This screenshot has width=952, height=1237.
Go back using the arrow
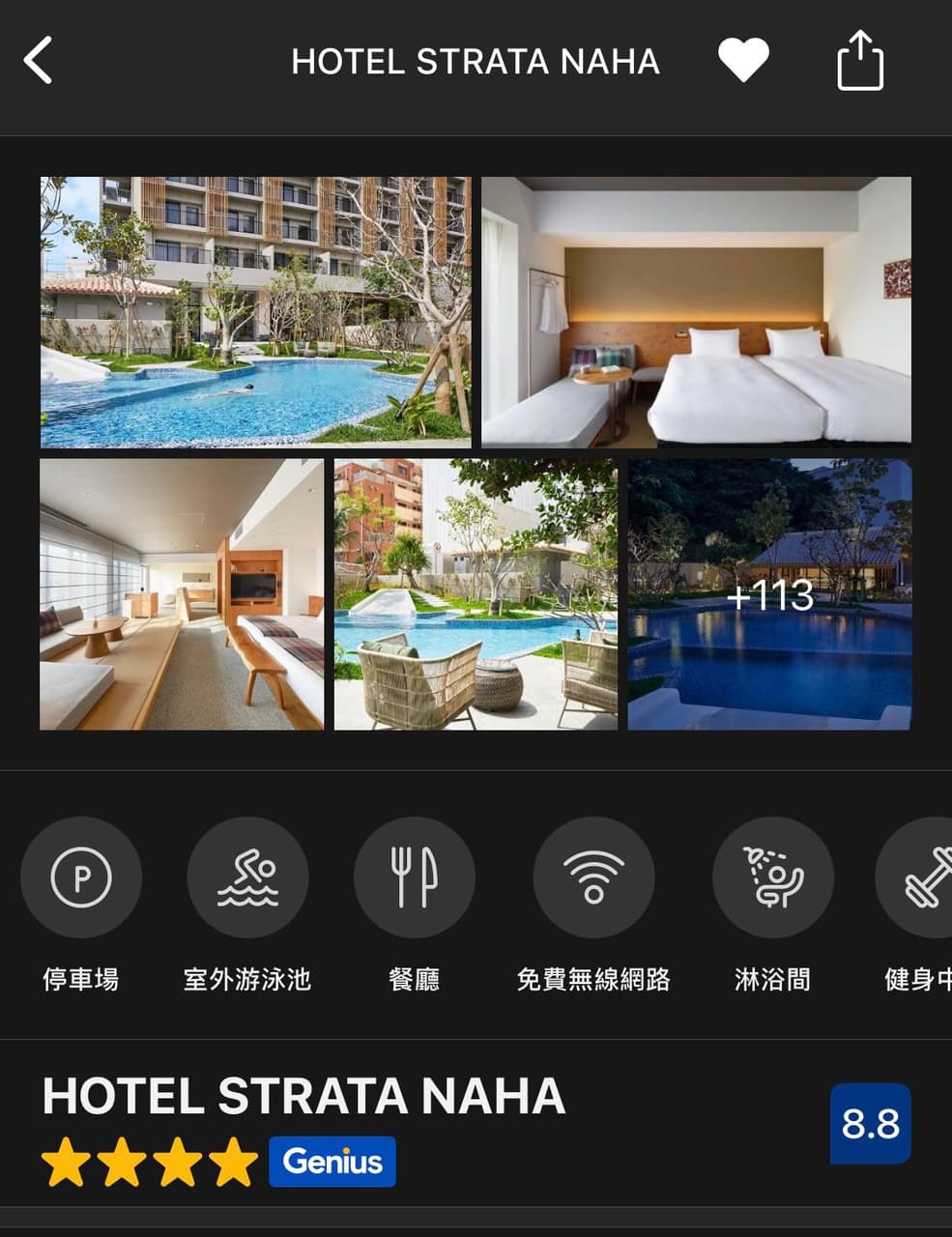point(39,62)
